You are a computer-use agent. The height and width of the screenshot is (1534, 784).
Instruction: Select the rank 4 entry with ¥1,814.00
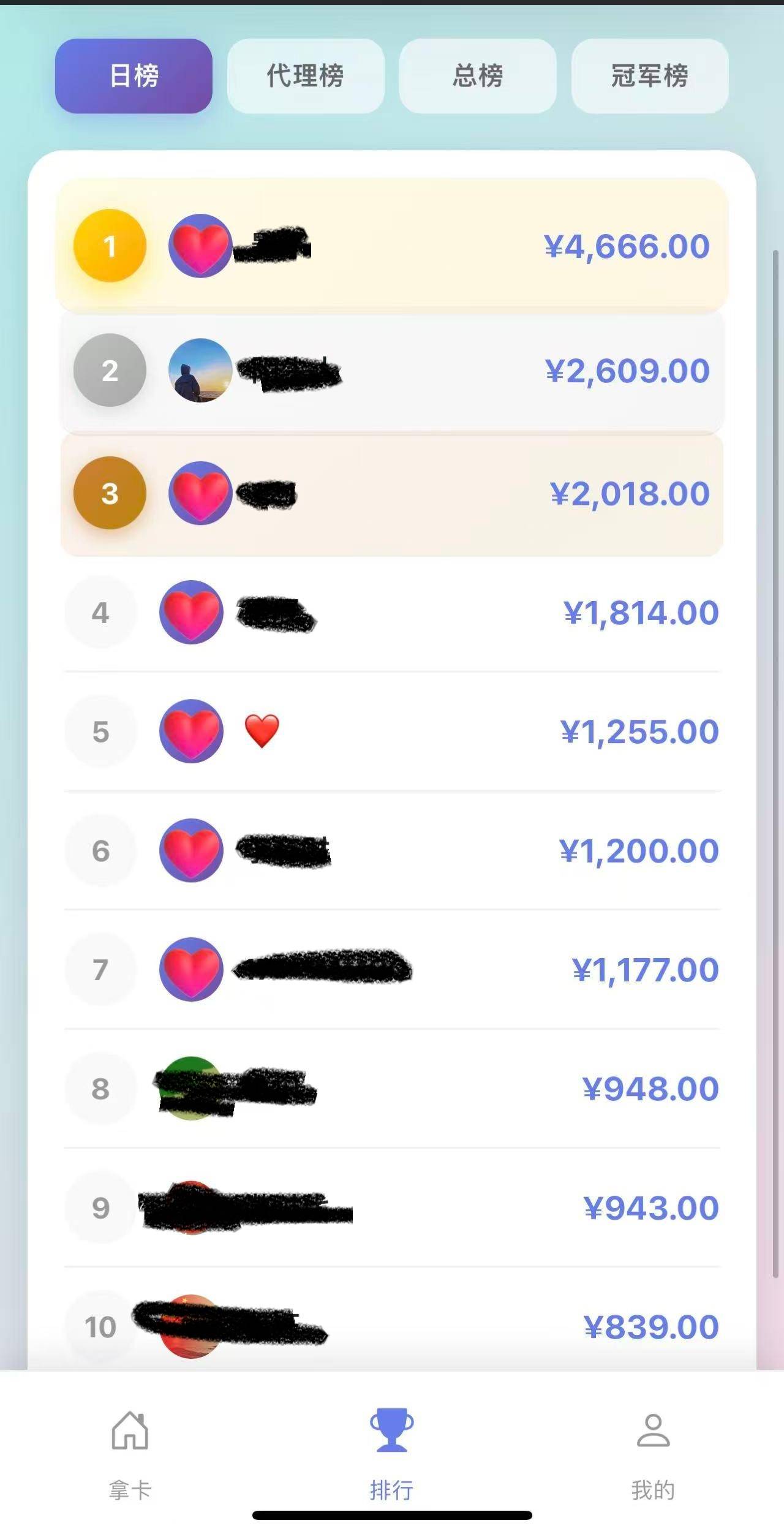[x=392, y=613]
